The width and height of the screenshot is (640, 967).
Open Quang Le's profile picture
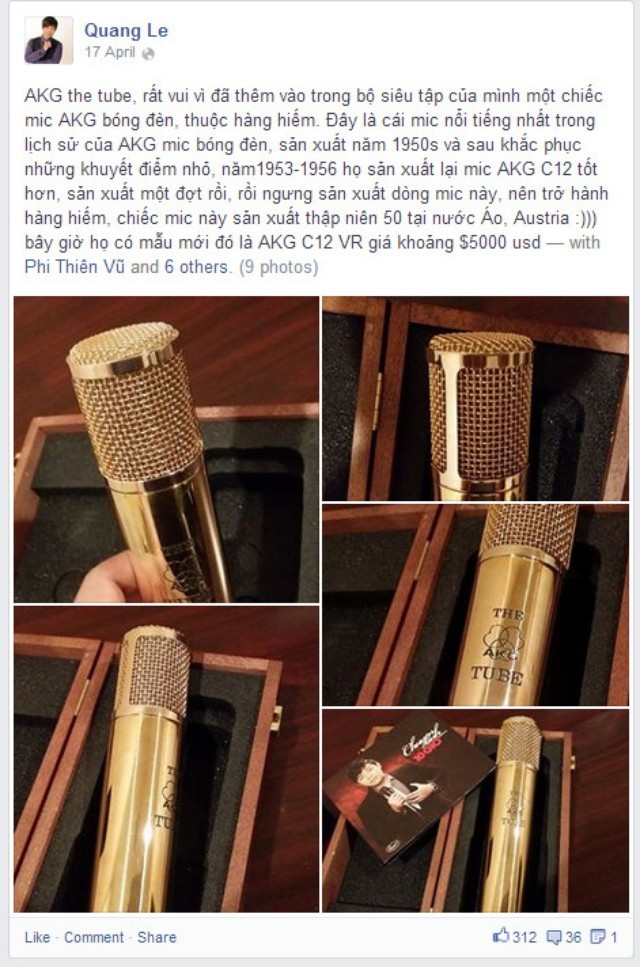pos(49,40)
